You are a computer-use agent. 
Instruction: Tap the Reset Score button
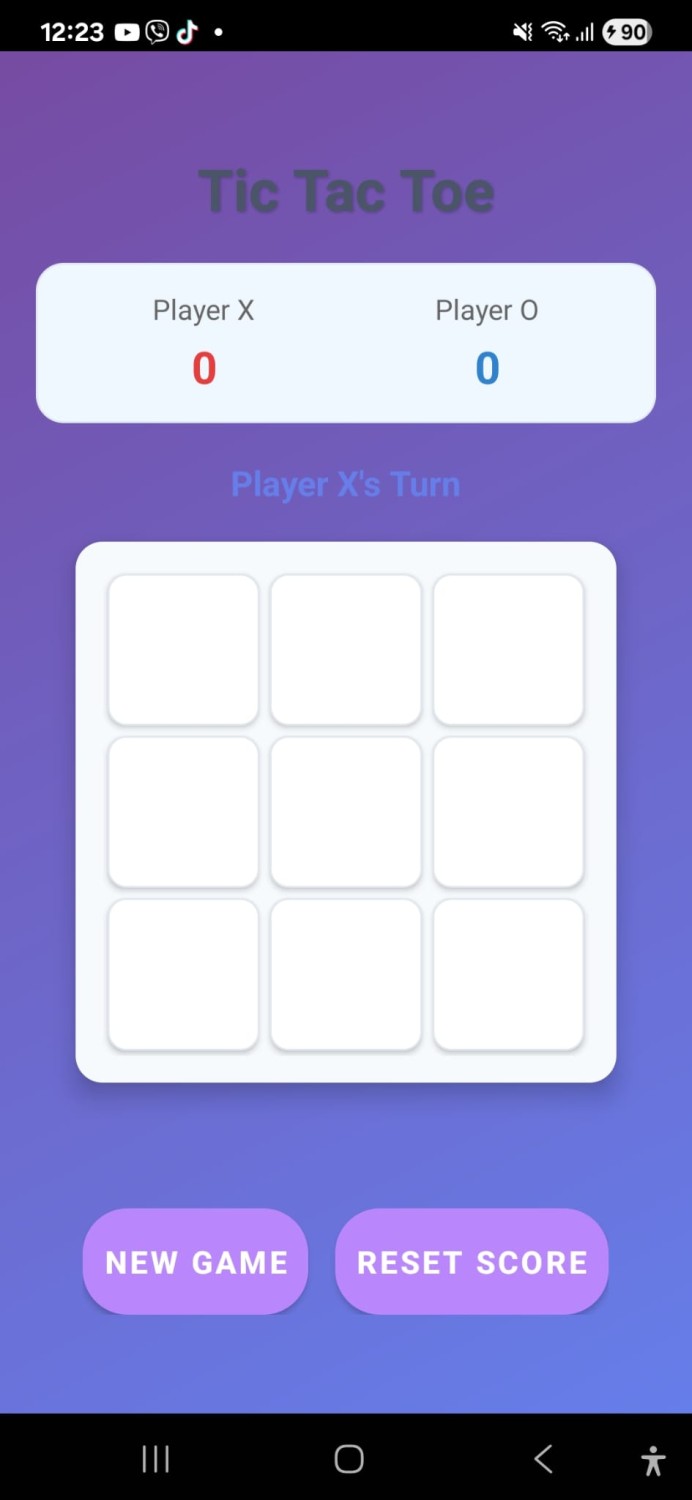click(x=472, y=1262)
